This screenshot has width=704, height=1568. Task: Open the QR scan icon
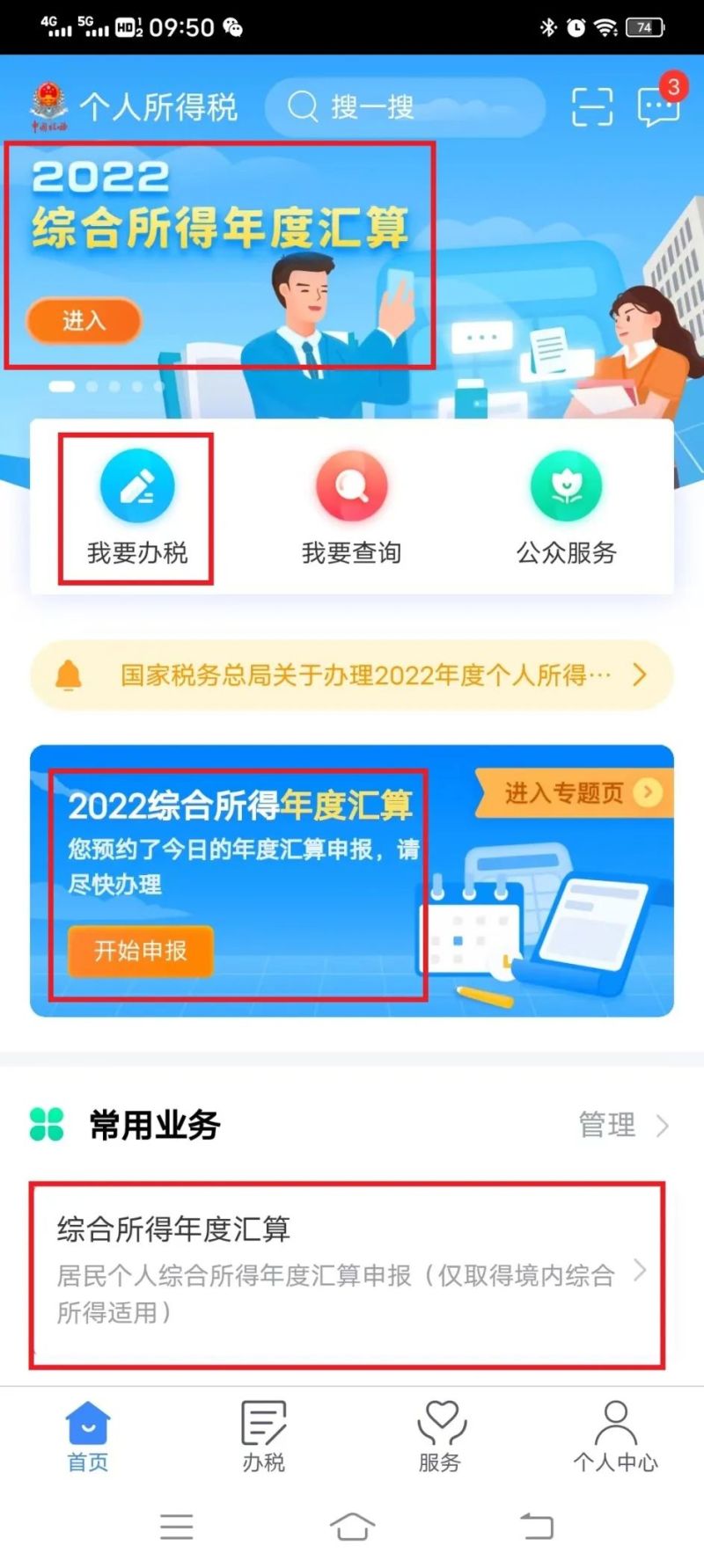pos(591,107)
